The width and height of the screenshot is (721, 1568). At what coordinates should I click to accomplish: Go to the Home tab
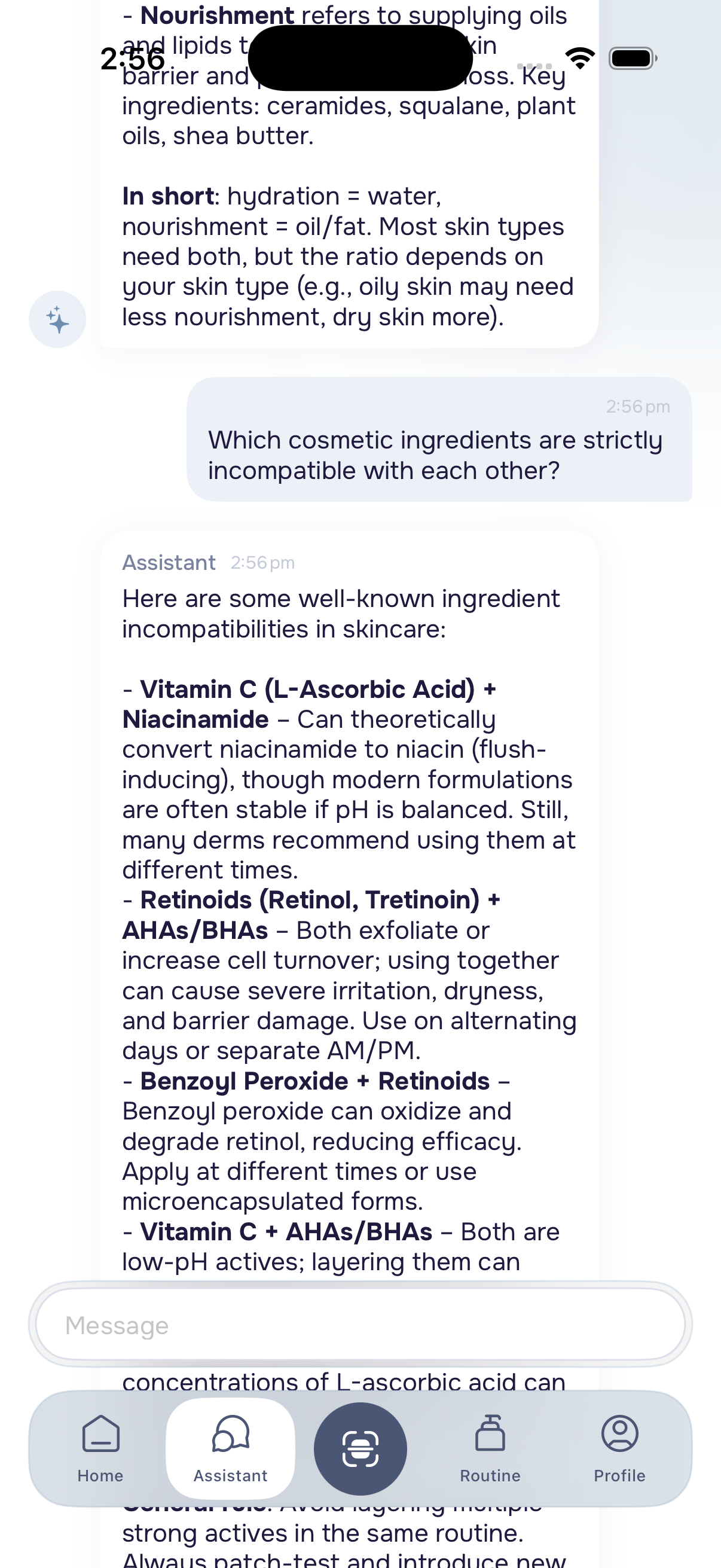[100, 1448]
